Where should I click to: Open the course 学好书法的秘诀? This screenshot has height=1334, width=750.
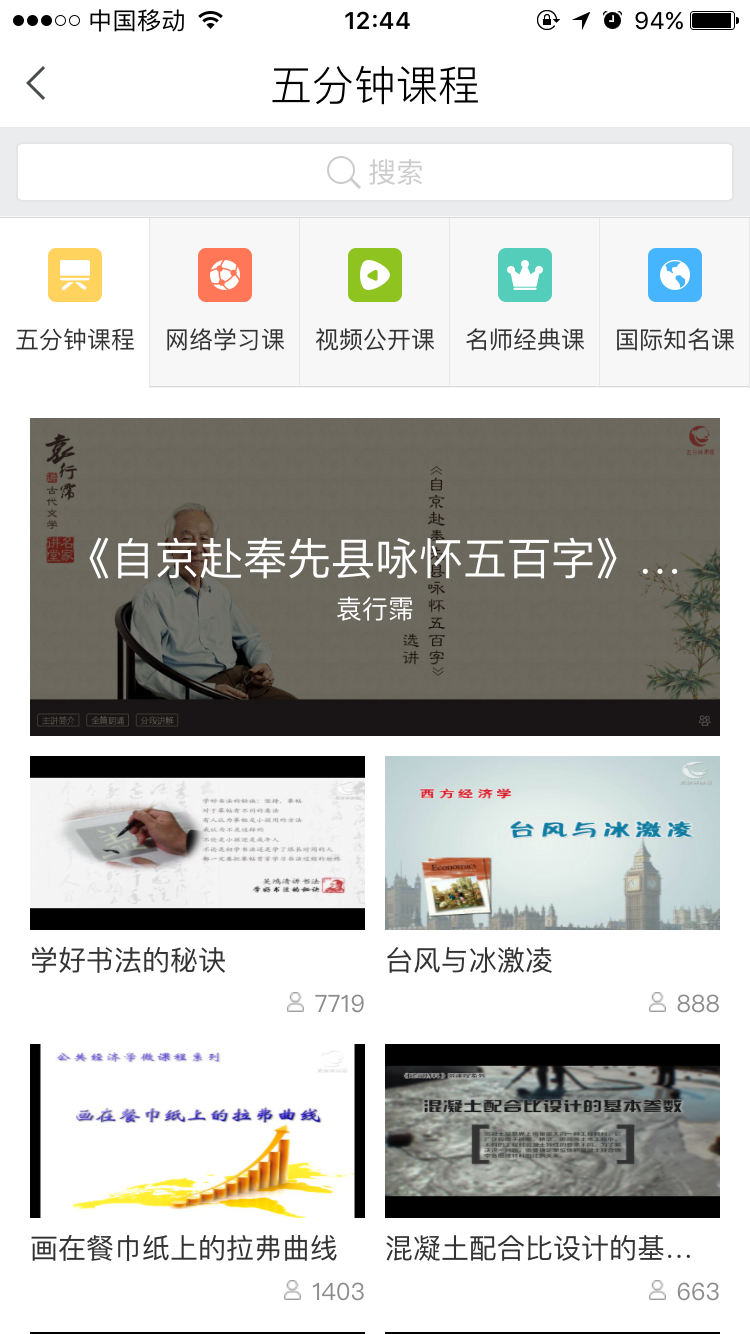point(197,843)
